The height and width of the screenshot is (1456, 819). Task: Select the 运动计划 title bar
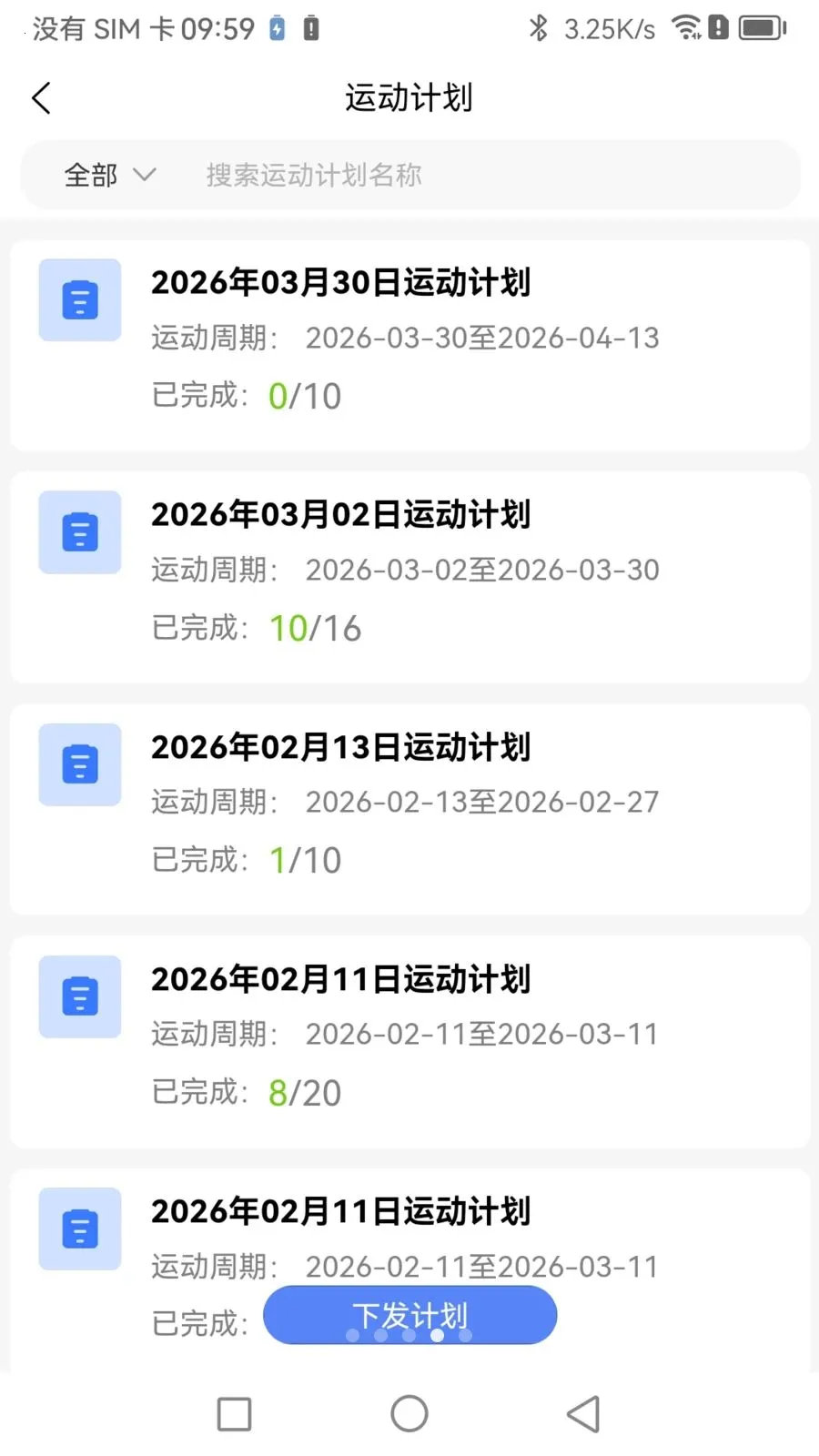coord(409,96)
